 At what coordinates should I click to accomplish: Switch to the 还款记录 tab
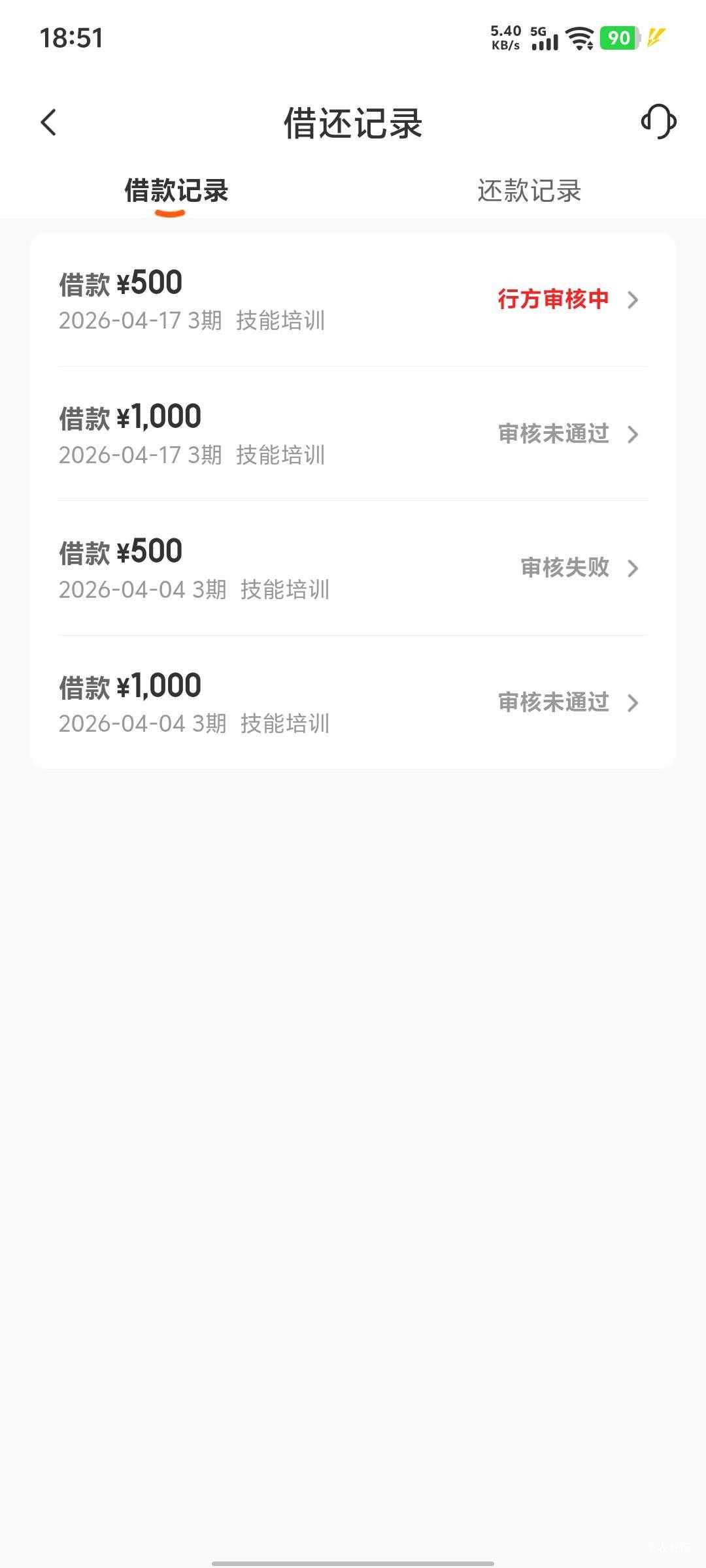(x=529, y=191)
